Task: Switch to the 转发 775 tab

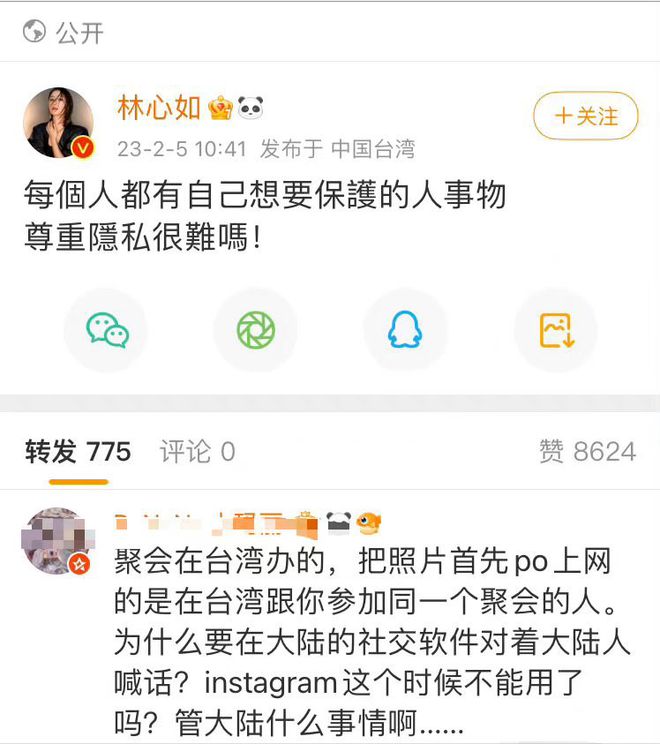Action: pyautogui.click(x=78, y=452)
